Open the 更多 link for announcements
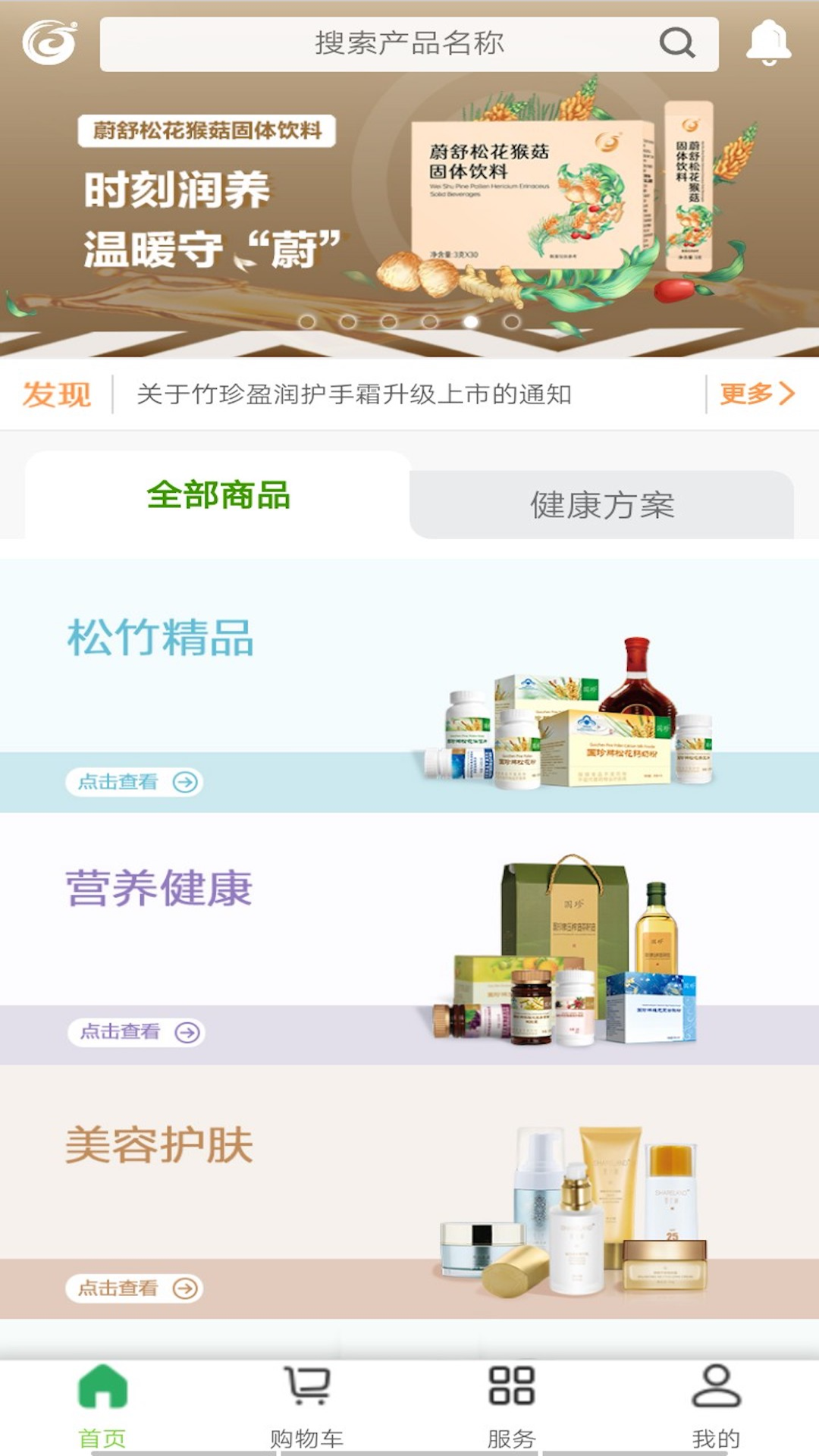Screen dimensions: 819x1456 [758, 394]
